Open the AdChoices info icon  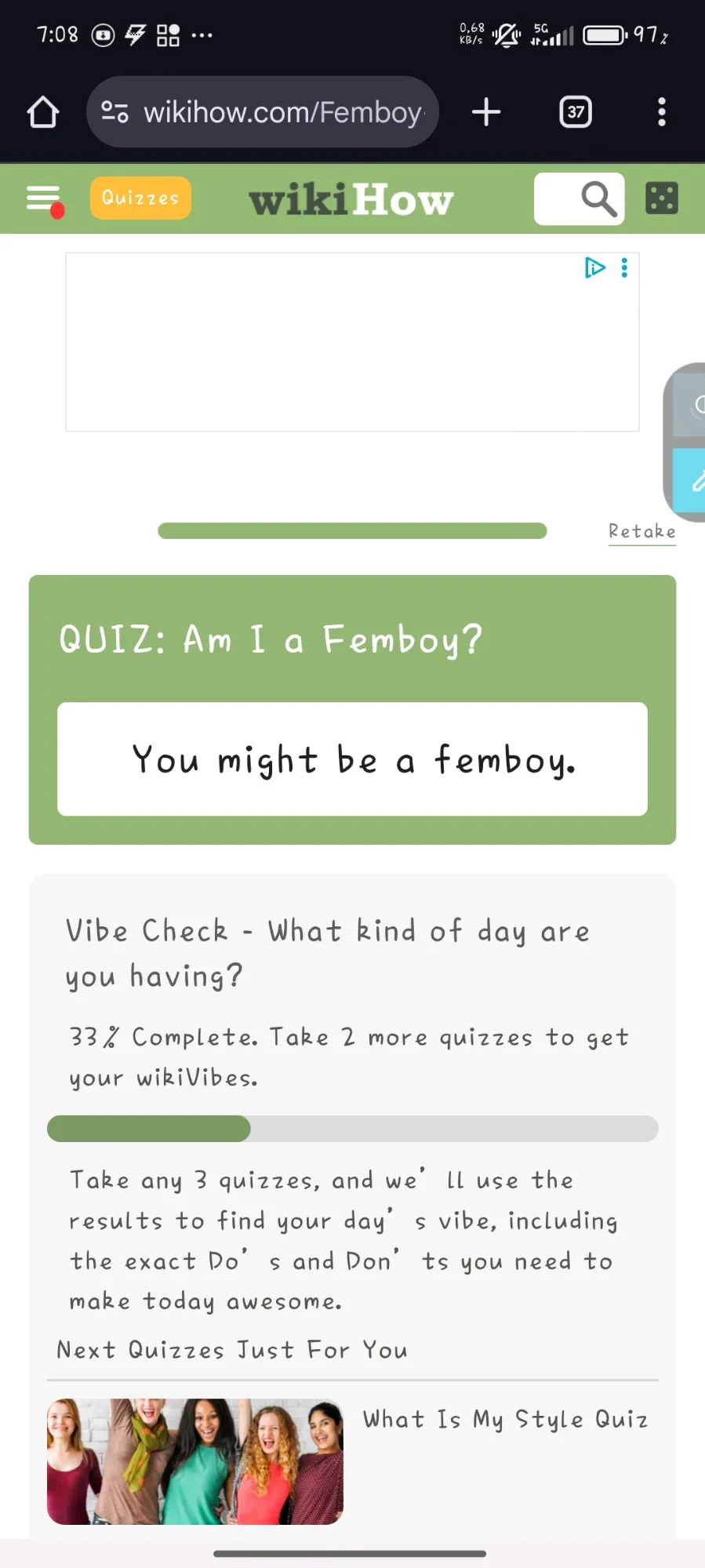[x=595, y=268]
